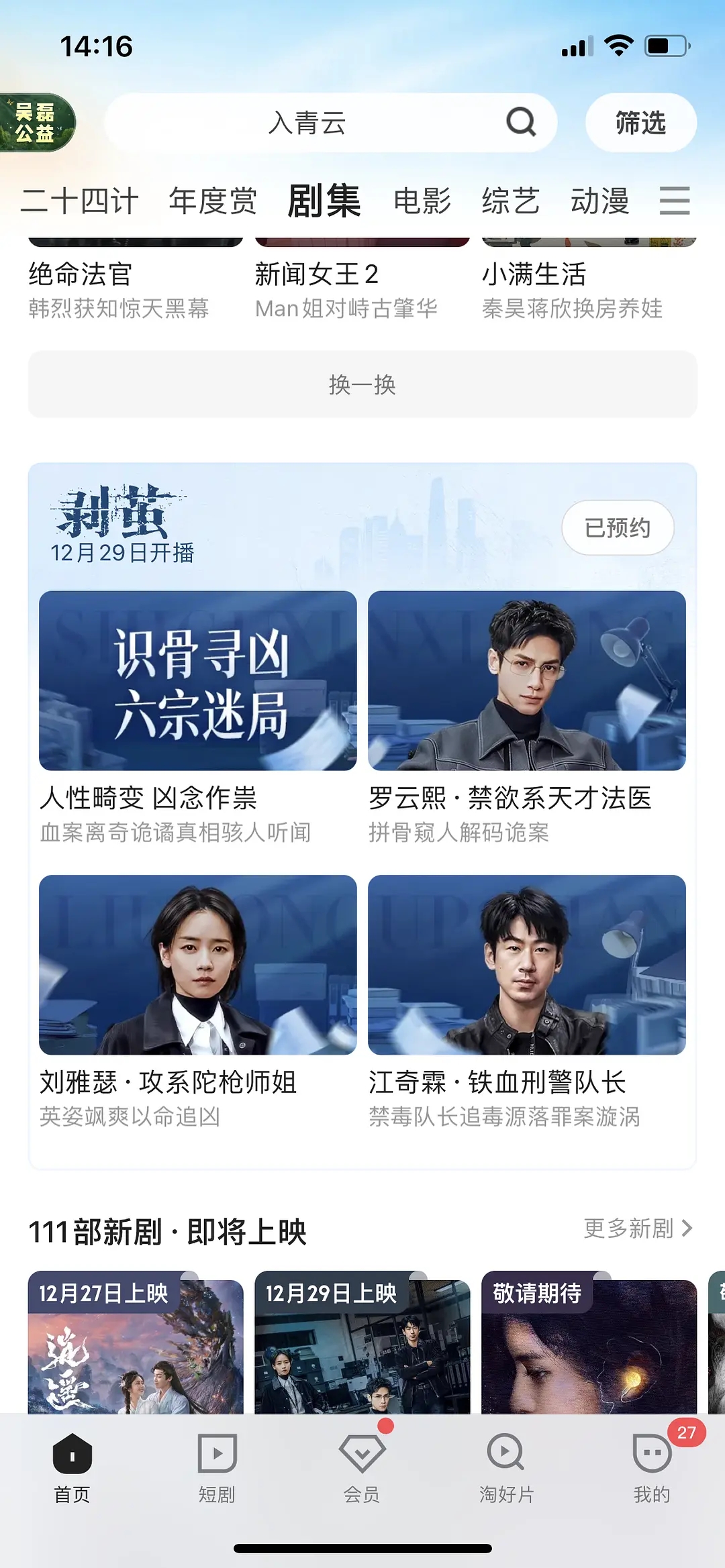Select the 动漫 tab

599,201
